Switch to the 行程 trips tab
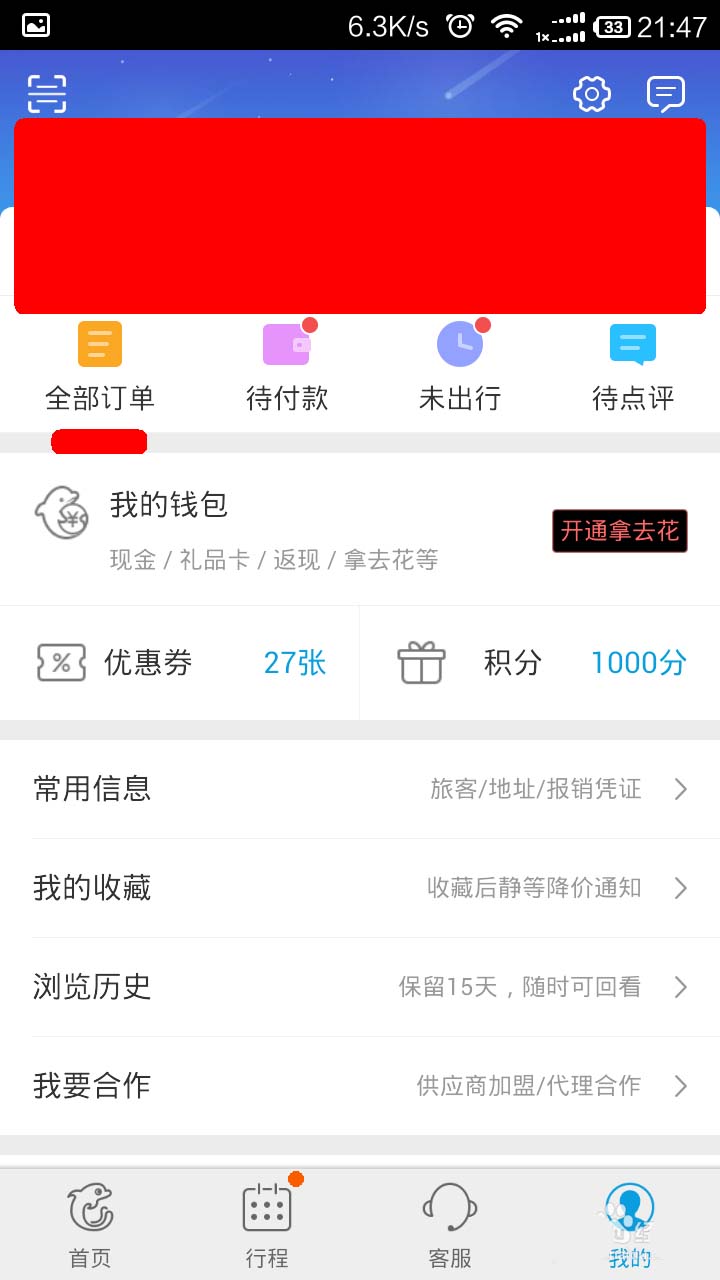 pos(267,1225)
